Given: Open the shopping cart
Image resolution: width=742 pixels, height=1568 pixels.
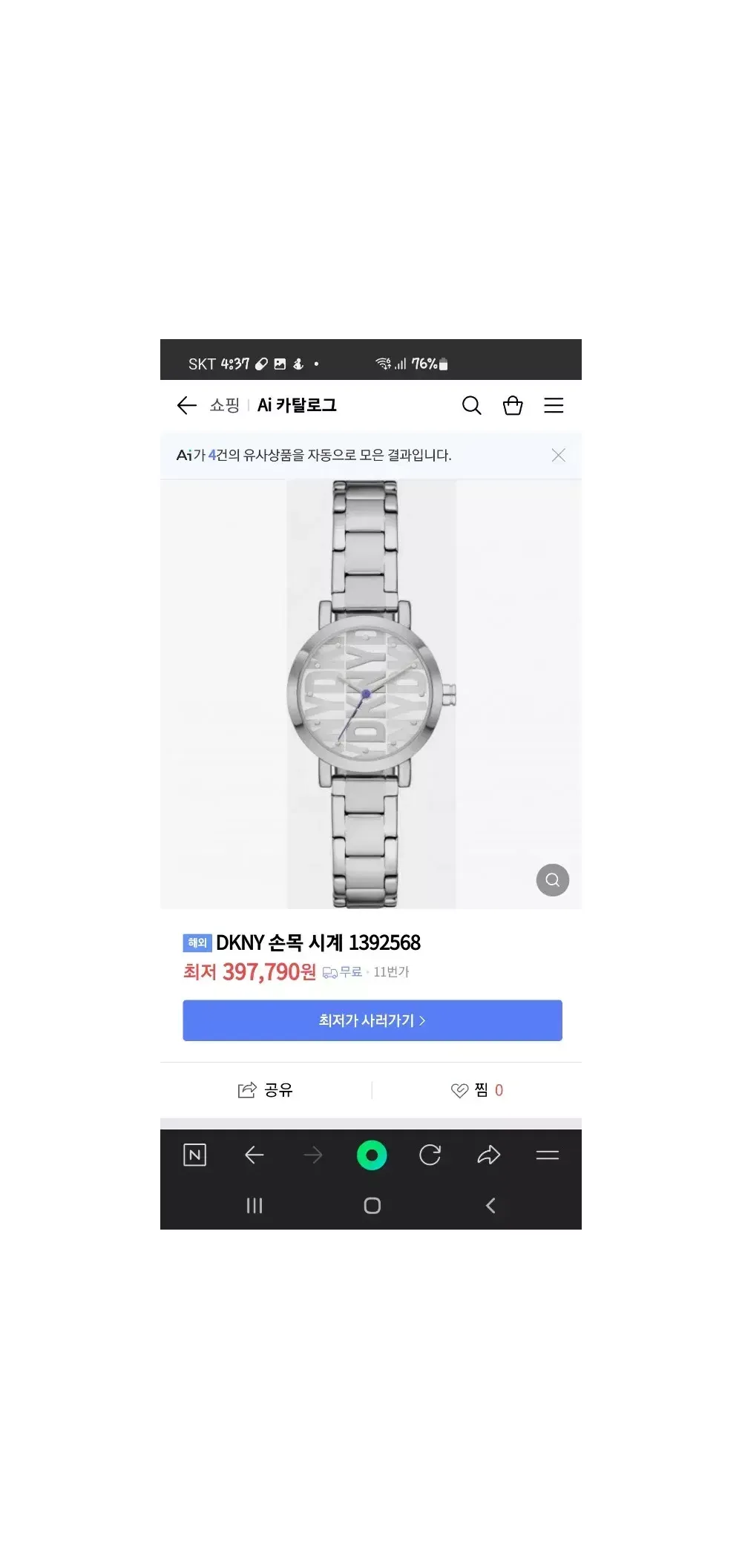Looking at the screenshot, I should 513,405.
